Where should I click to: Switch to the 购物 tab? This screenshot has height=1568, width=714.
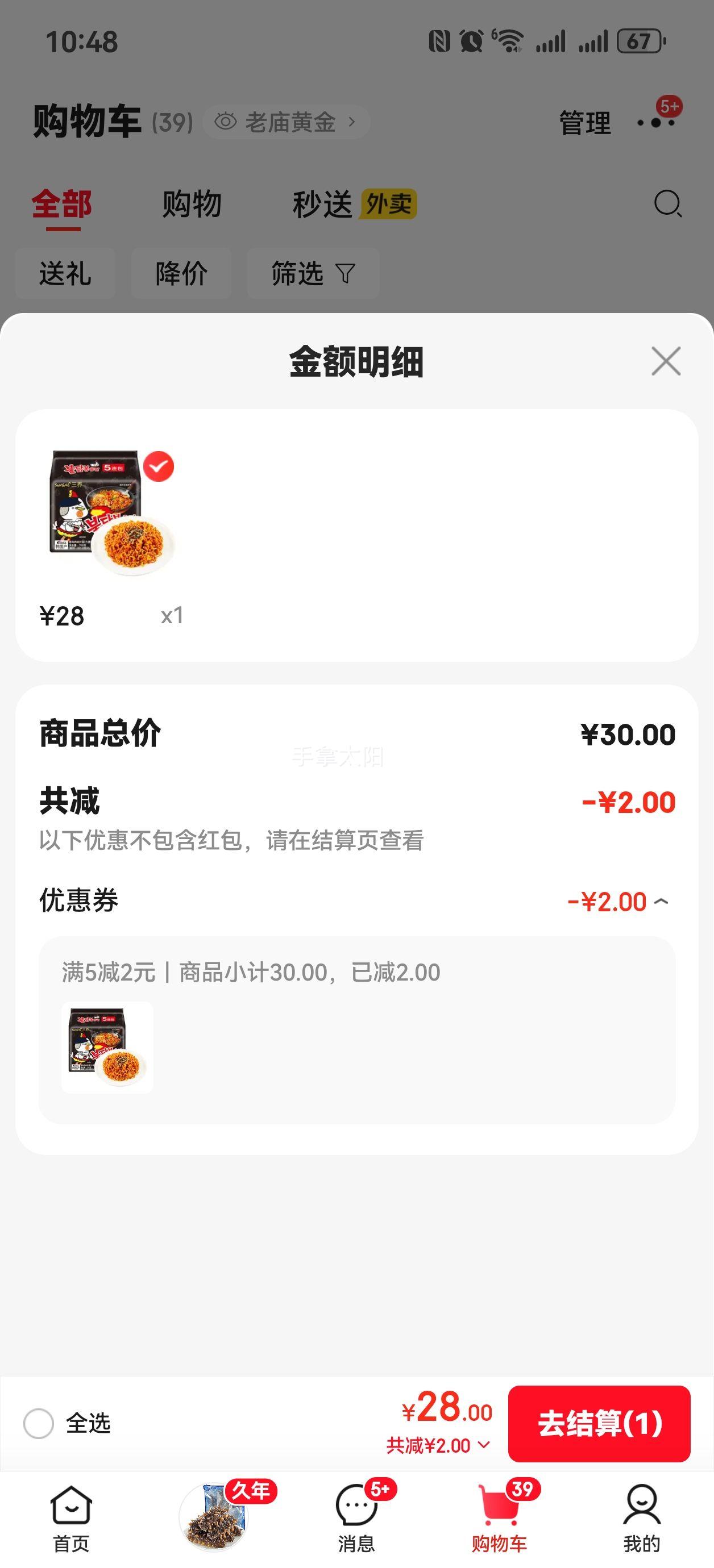tap(192, 204)
